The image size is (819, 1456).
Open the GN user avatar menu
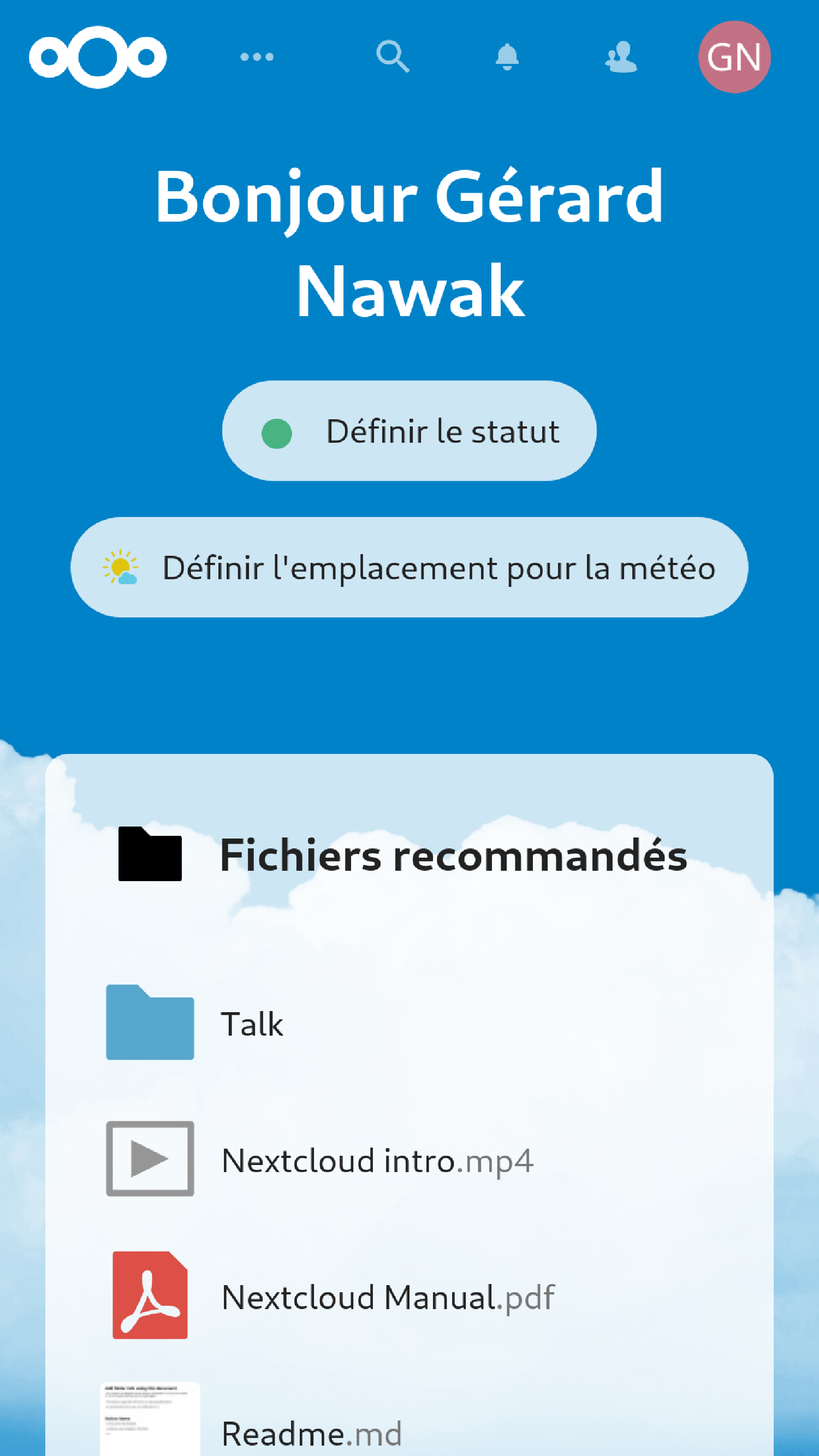point(734,57)
